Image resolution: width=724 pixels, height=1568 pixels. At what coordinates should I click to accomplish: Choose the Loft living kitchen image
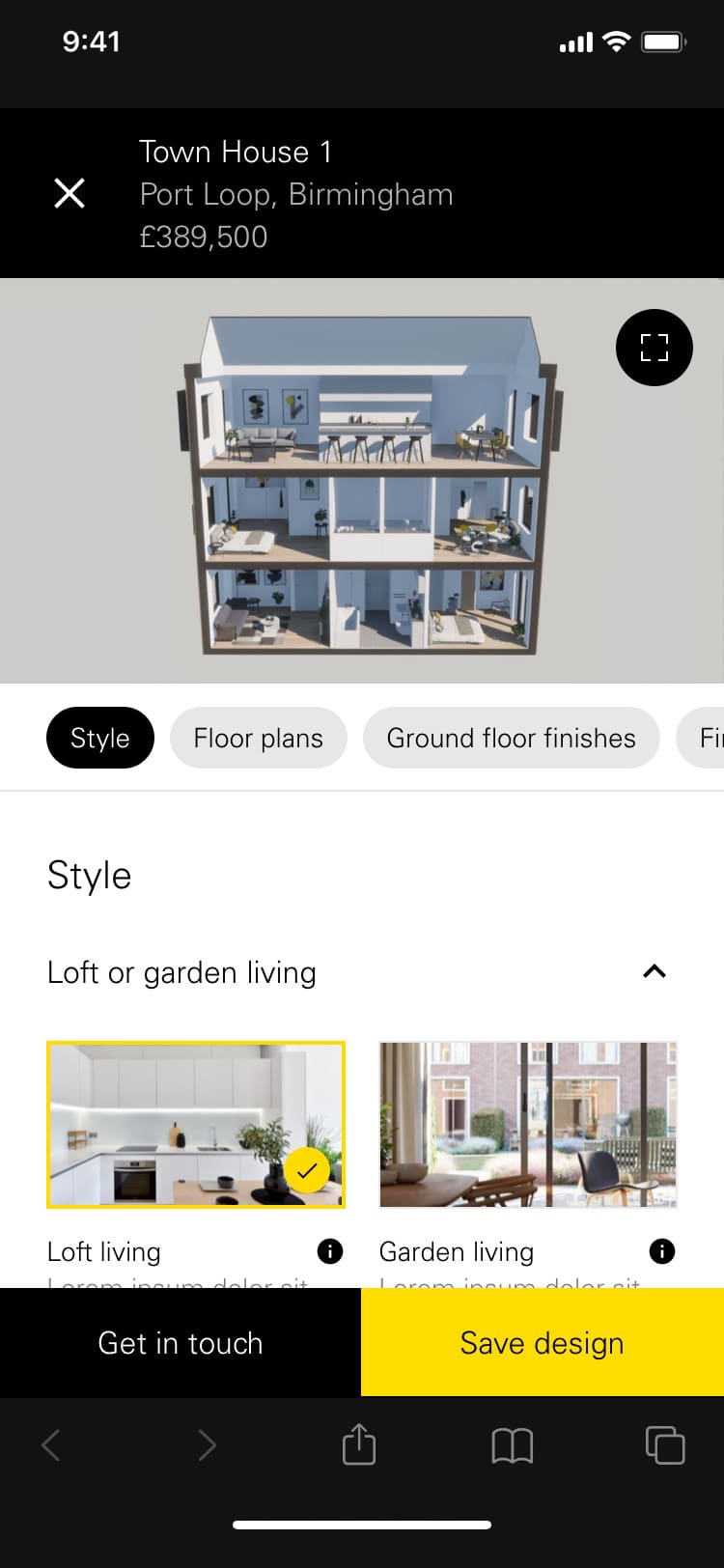pos(196,1124)
